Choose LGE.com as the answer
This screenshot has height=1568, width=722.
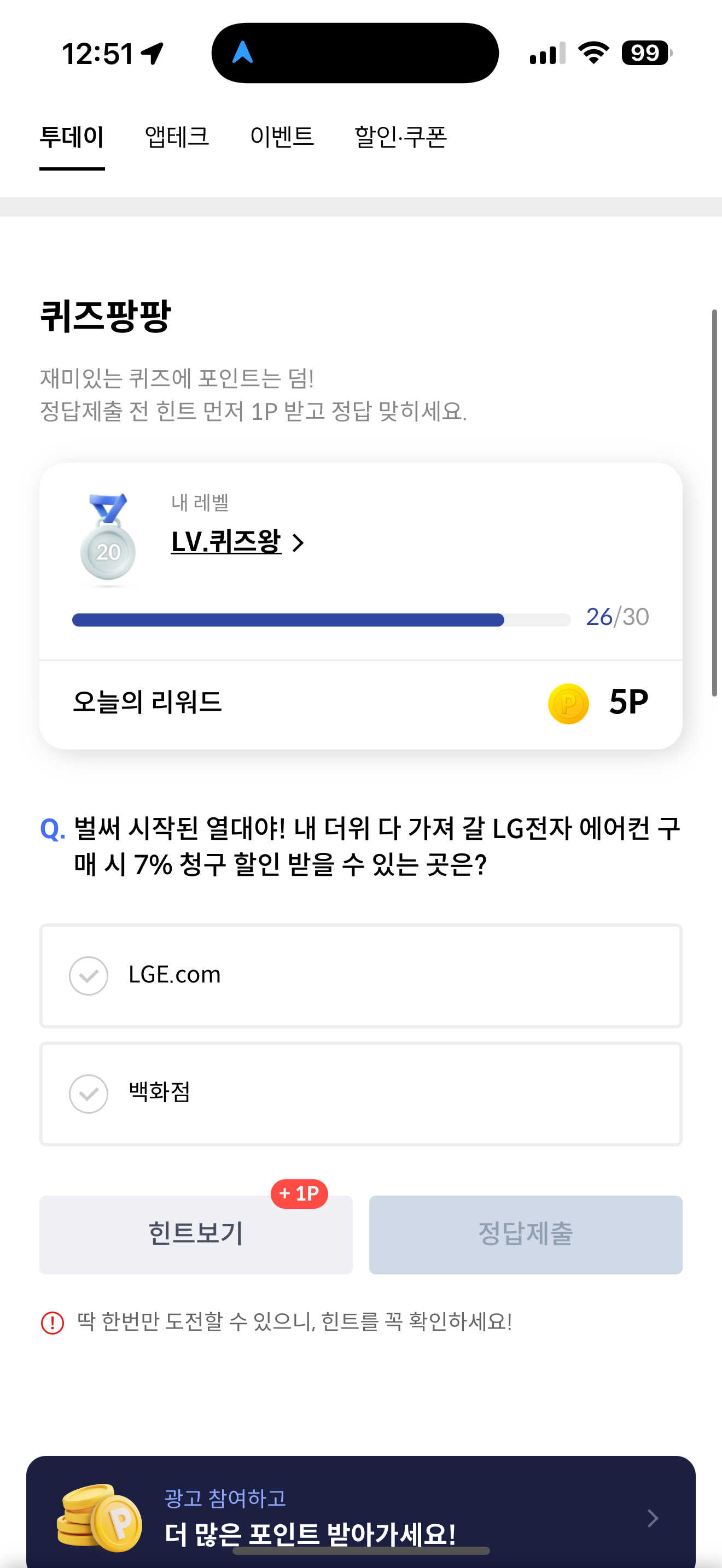pyautogui.click(x=361, y=976)
